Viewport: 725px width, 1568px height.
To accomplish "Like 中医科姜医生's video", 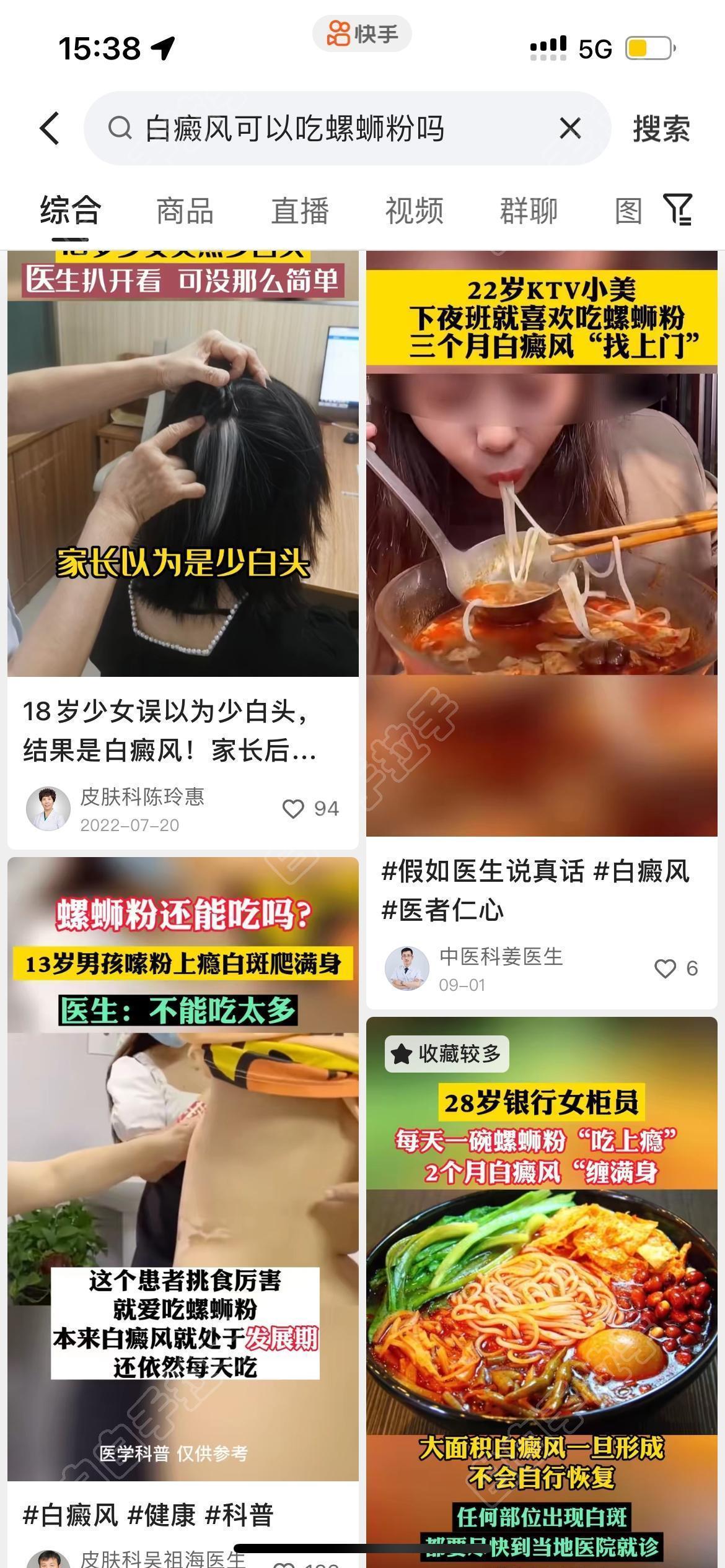I will coord(665,969).
